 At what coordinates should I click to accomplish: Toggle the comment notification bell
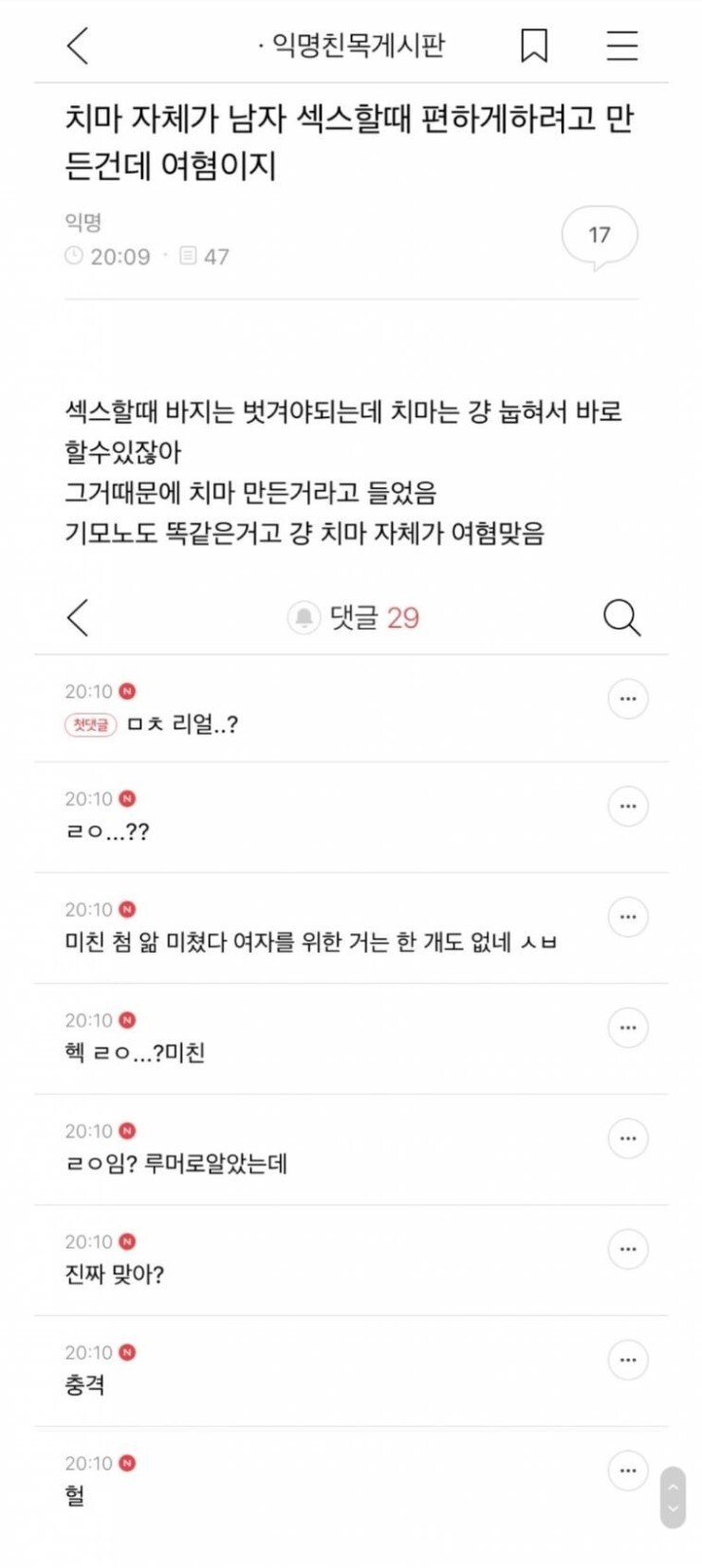[x=304, y=618]
